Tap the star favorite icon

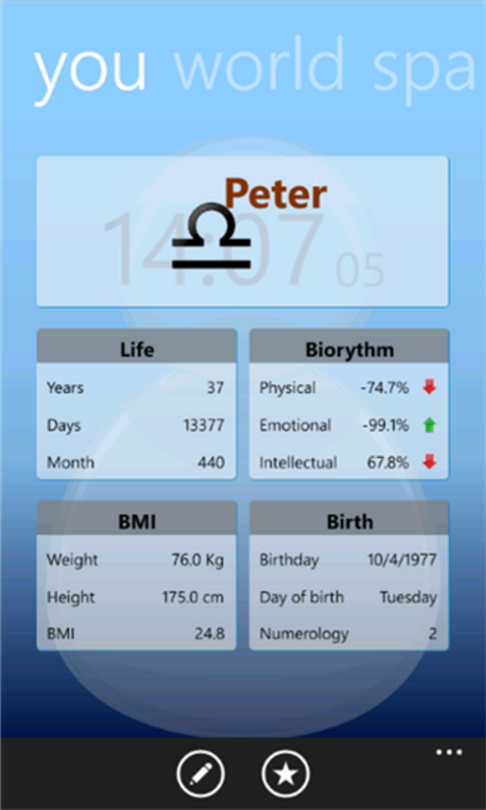tap(286, 774)
